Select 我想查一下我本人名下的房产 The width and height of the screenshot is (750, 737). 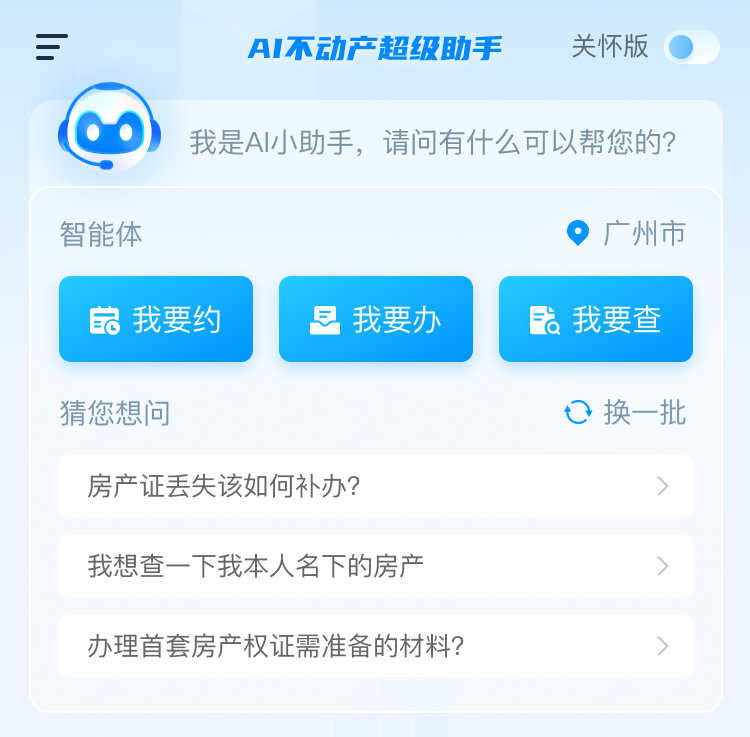(376, 566)
